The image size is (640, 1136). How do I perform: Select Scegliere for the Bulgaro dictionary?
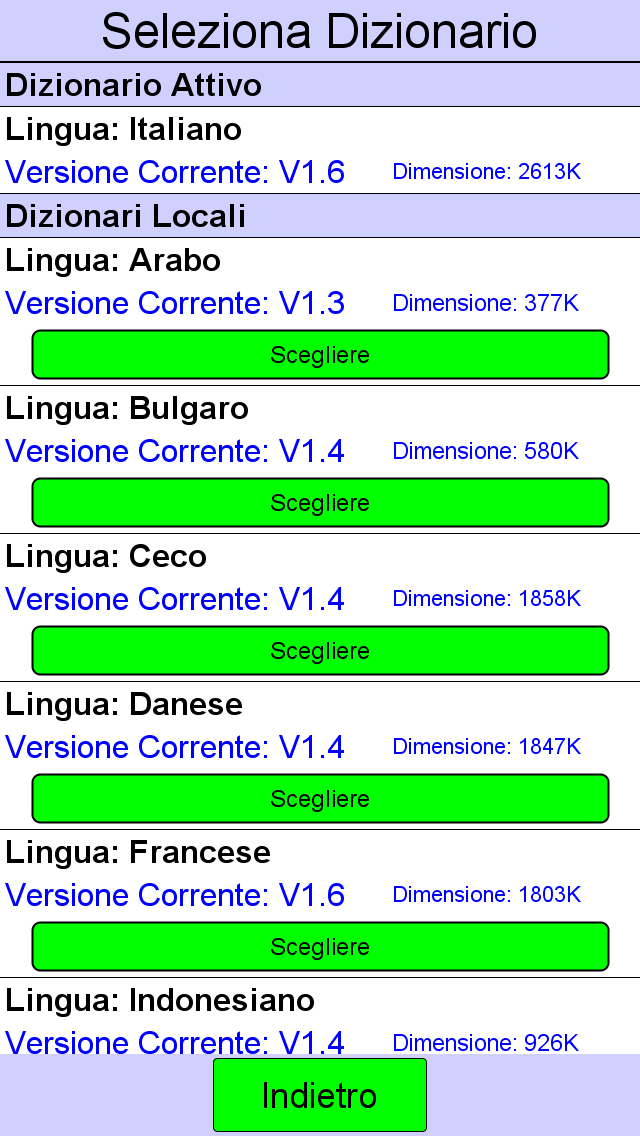tap(320, 502)
